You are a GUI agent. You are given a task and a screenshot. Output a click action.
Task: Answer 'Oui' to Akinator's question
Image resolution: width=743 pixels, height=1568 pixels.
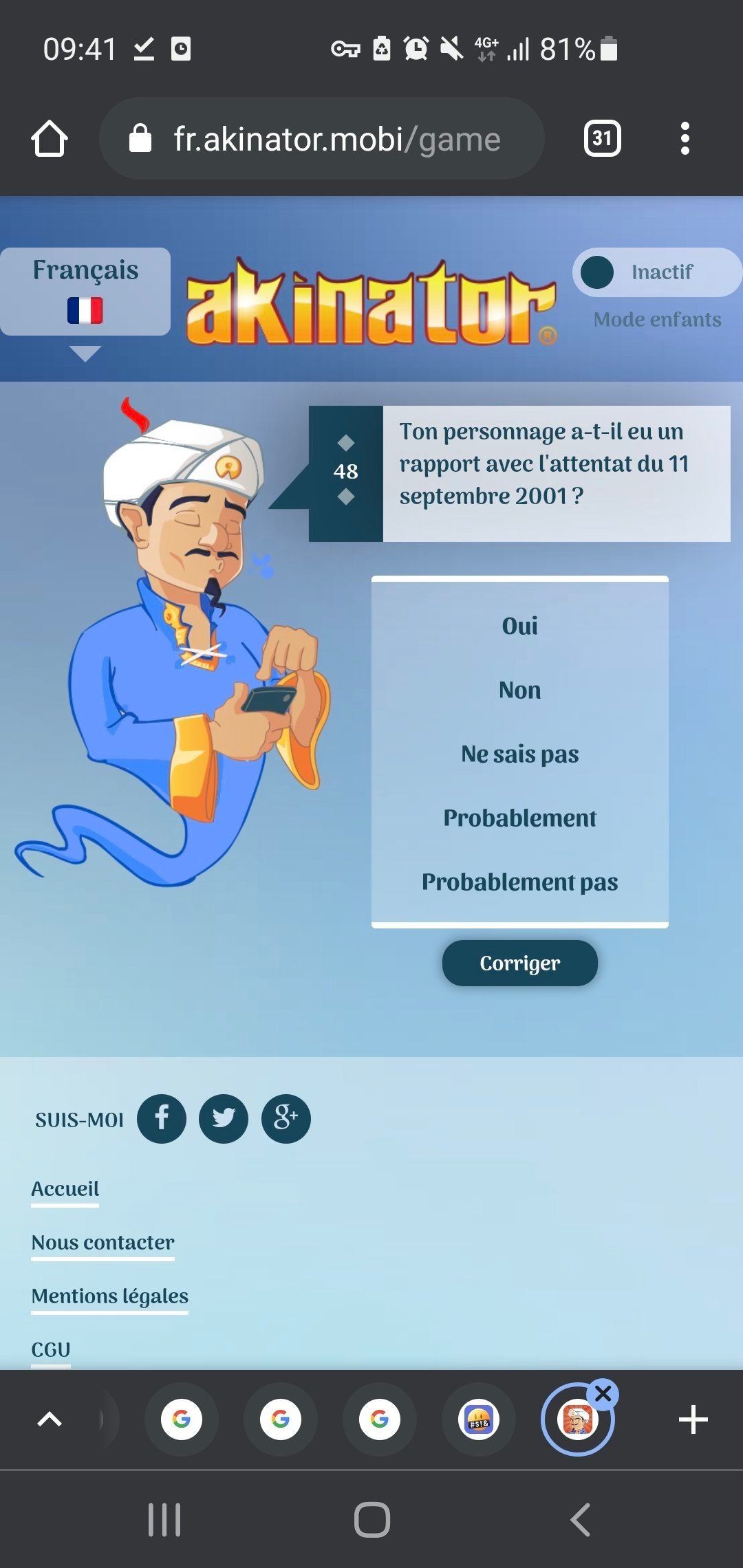[x=519, y=626]
